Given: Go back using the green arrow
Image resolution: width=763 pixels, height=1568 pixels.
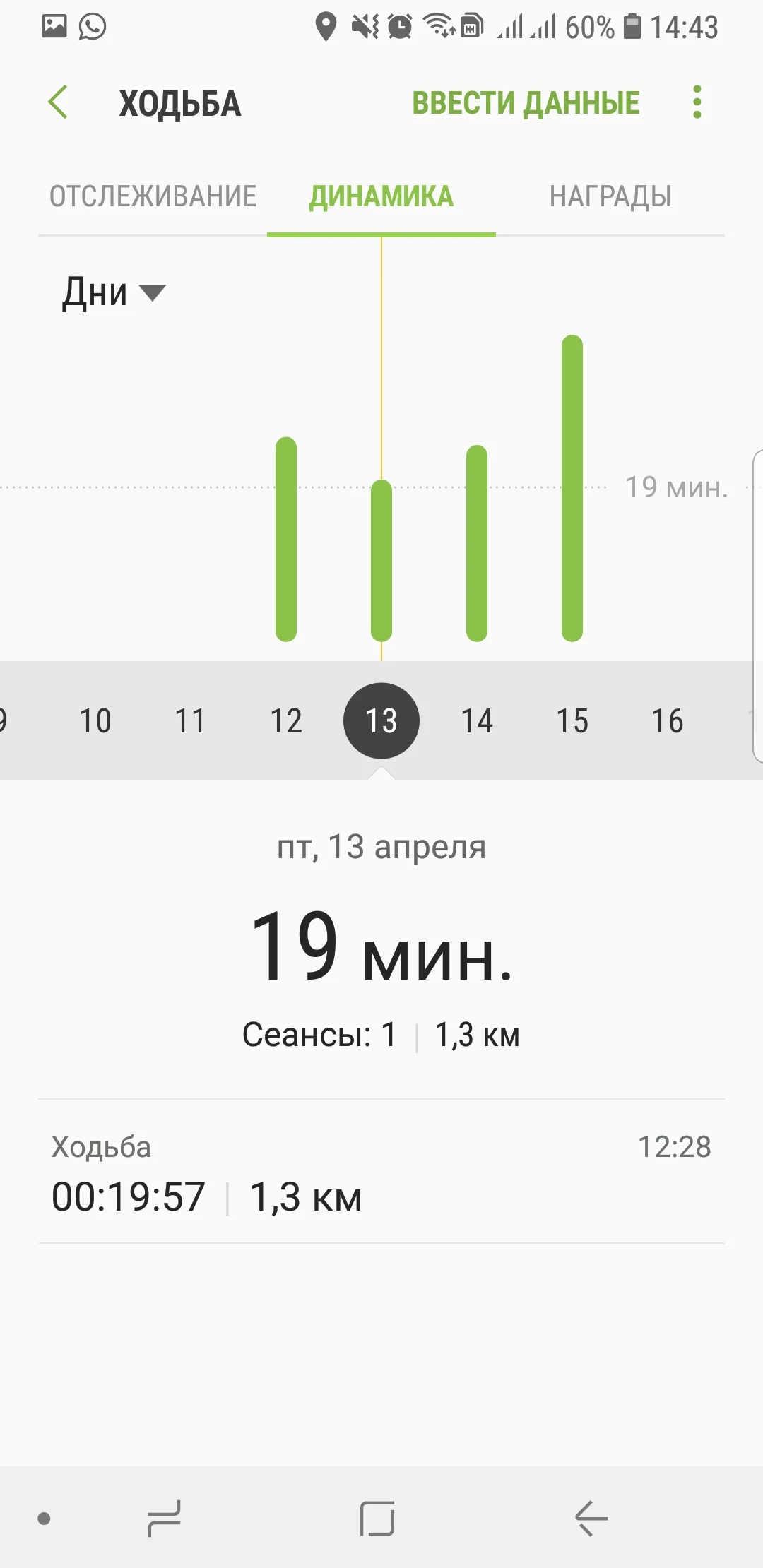Looking at the screenshot, I should coord(58,102).
